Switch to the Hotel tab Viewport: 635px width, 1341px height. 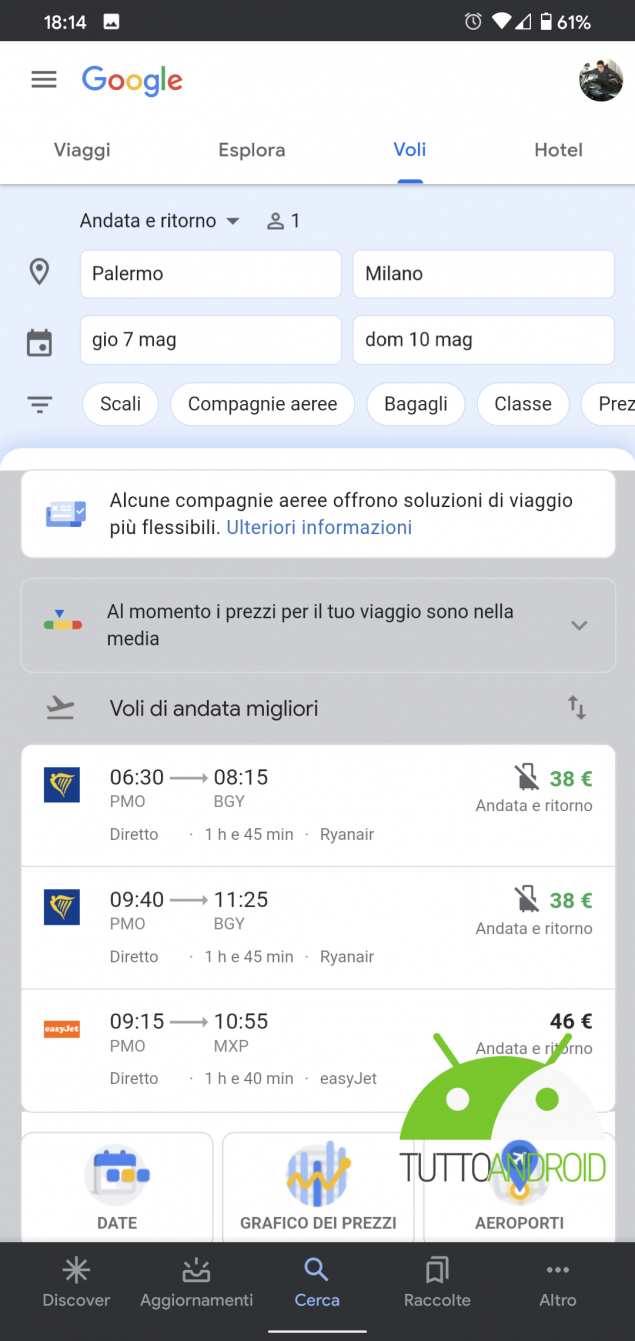558,150
